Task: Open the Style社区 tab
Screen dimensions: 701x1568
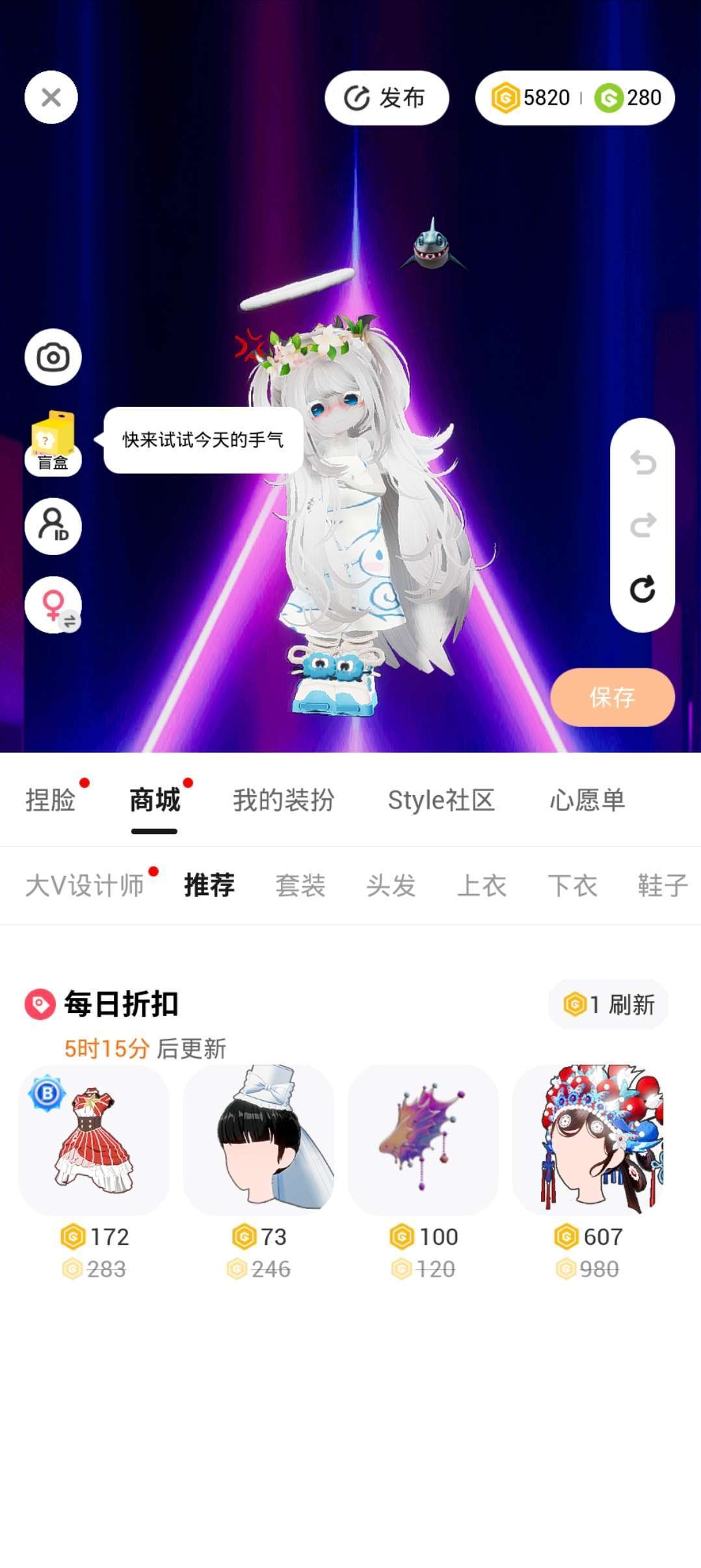Action: point(441,800)
